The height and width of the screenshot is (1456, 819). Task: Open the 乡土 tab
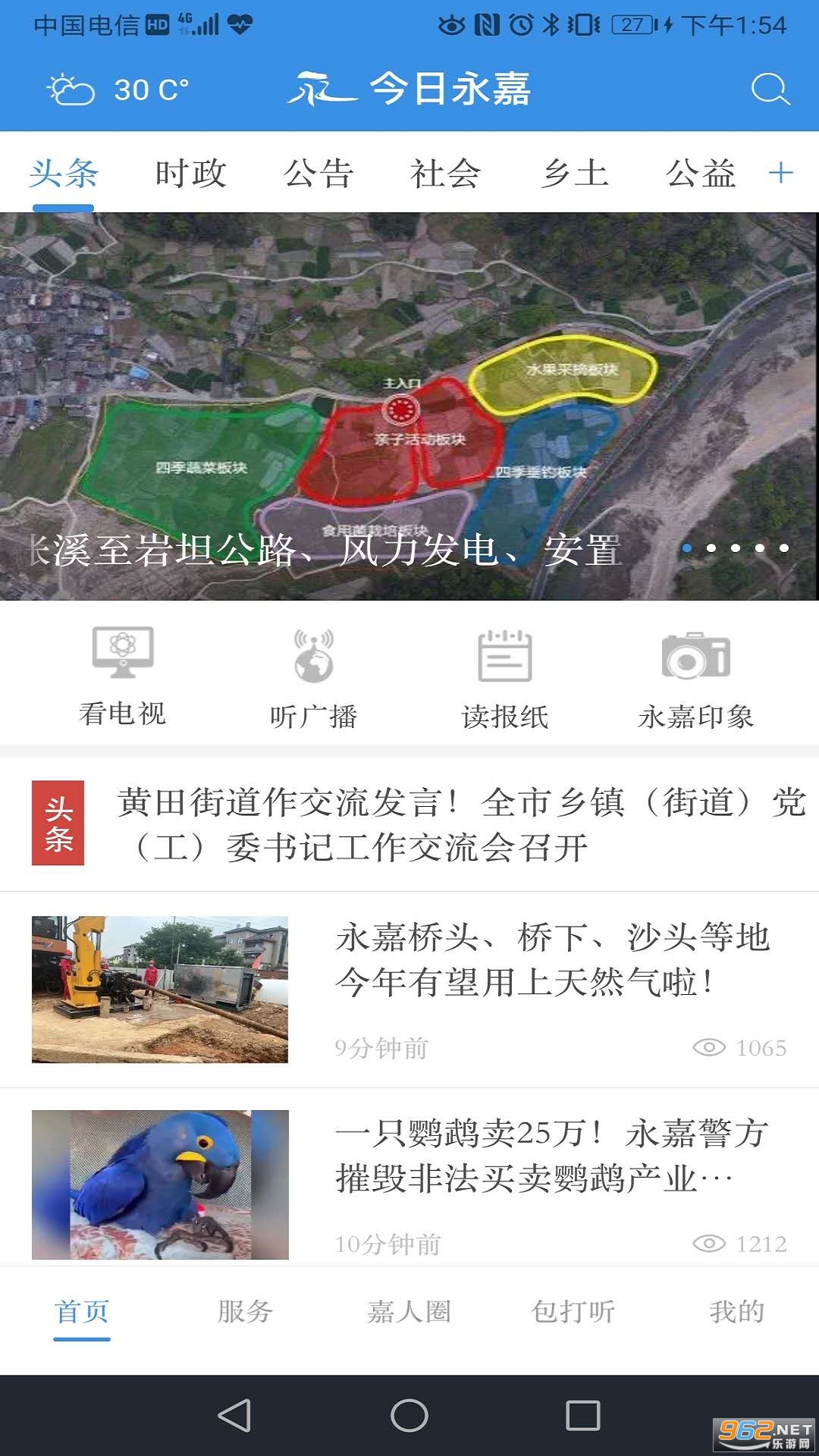(x=574, y=174)
